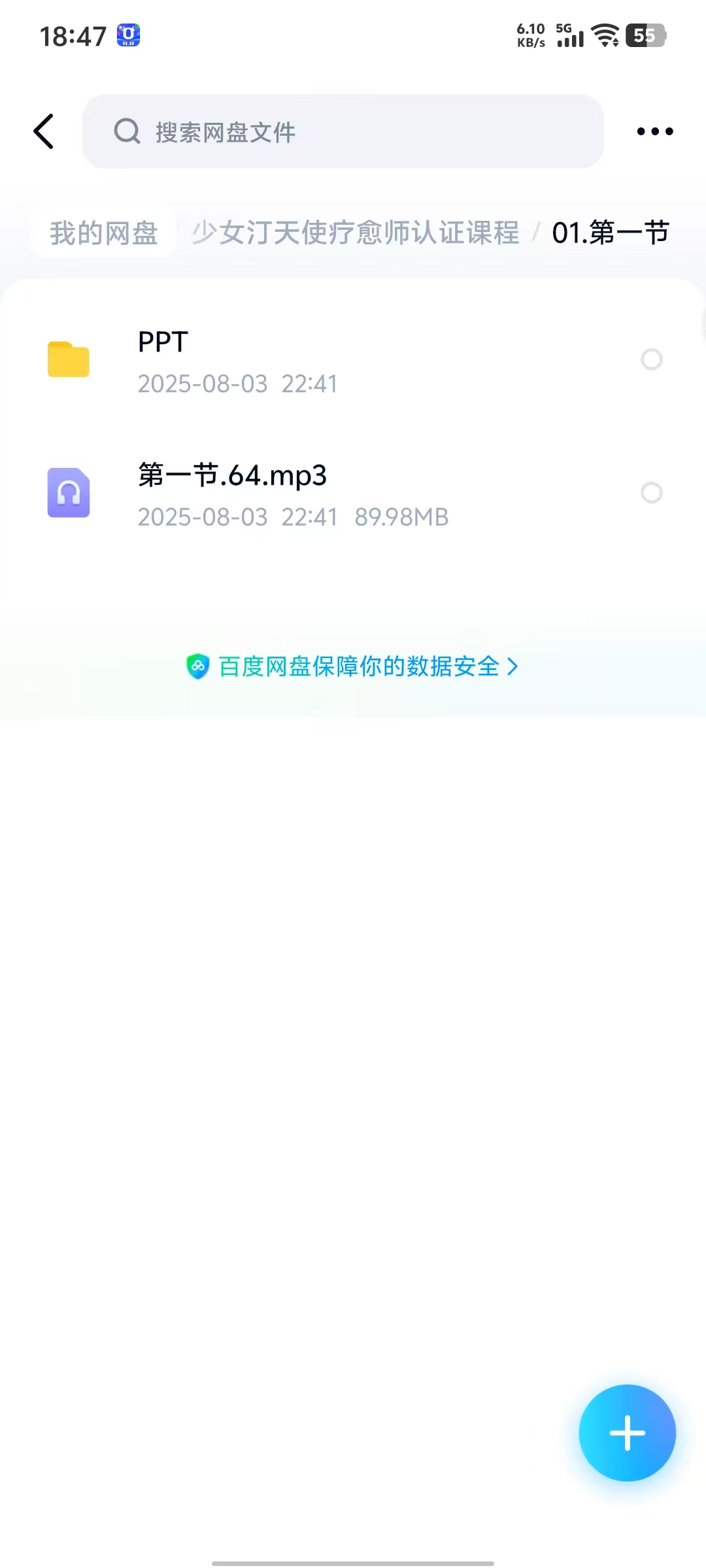Viewport: 706px width, 1568px height.
Task: Select the PPT folder checkbox circle
Action: pyautogui.click(x=651, y=359)
